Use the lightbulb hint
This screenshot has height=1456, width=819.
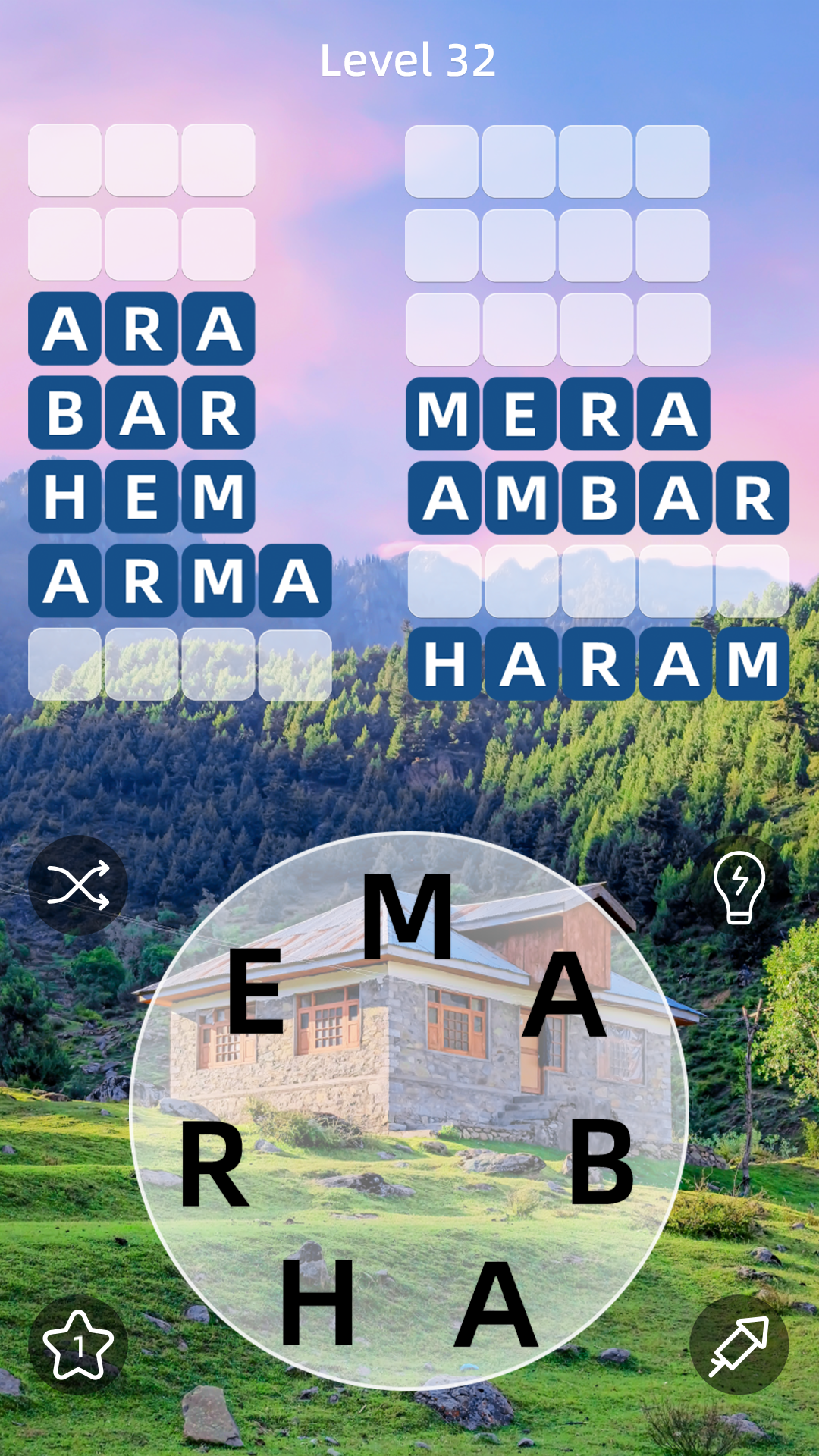pyautogui.click(x=739, y=885)
